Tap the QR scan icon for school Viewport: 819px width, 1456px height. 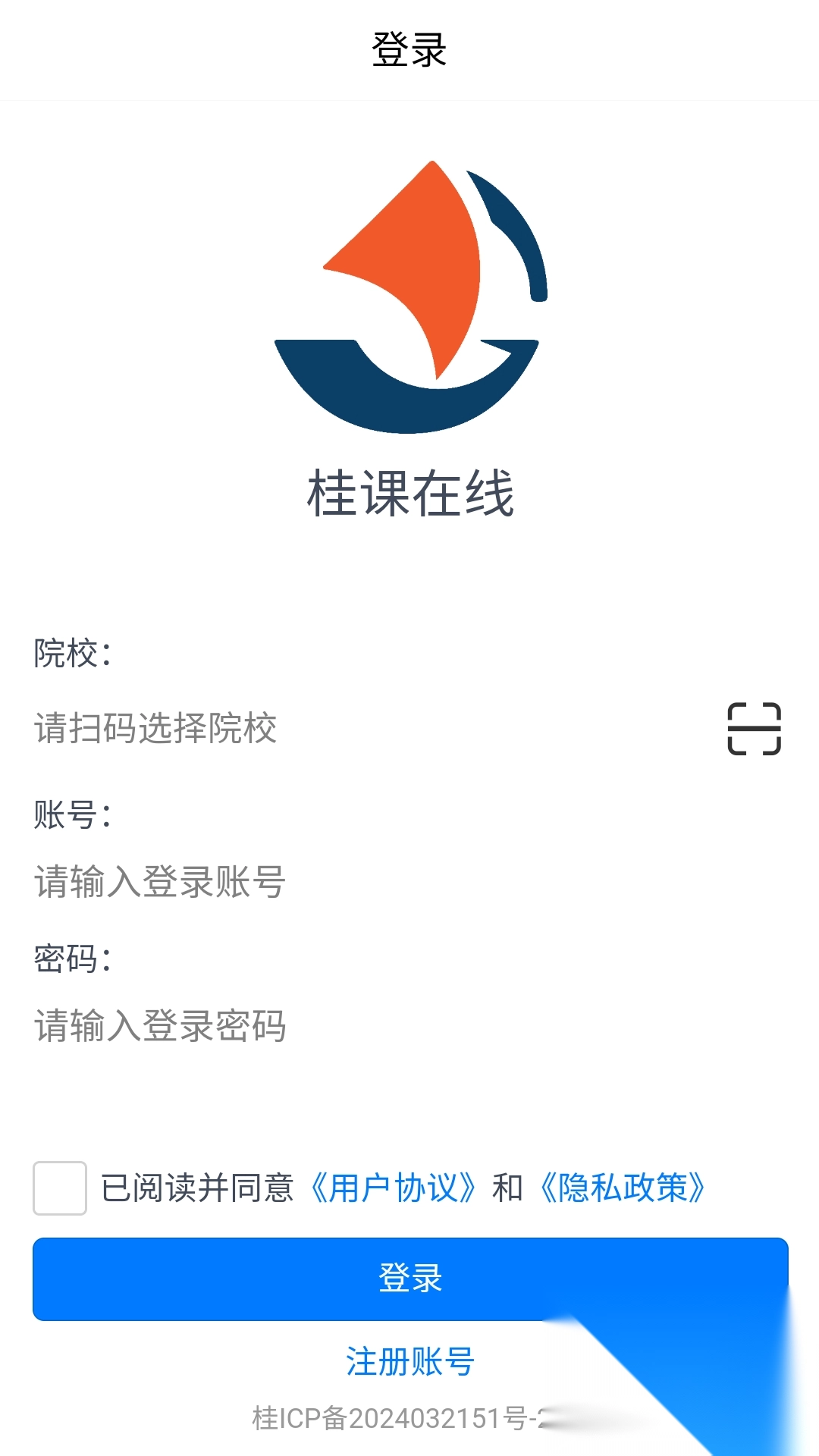(754, 729)
